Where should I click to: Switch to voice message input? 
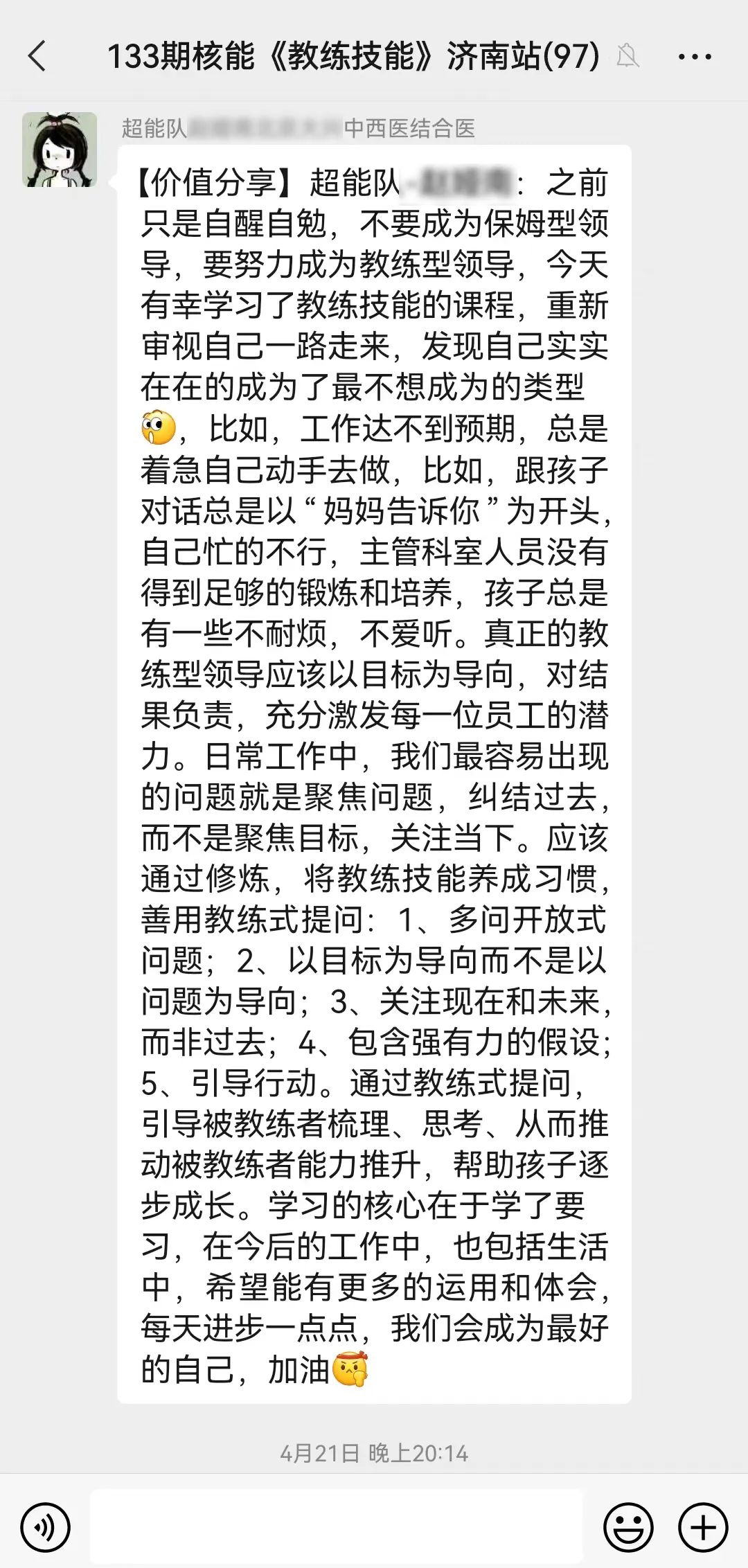[x=45, y=1527]
